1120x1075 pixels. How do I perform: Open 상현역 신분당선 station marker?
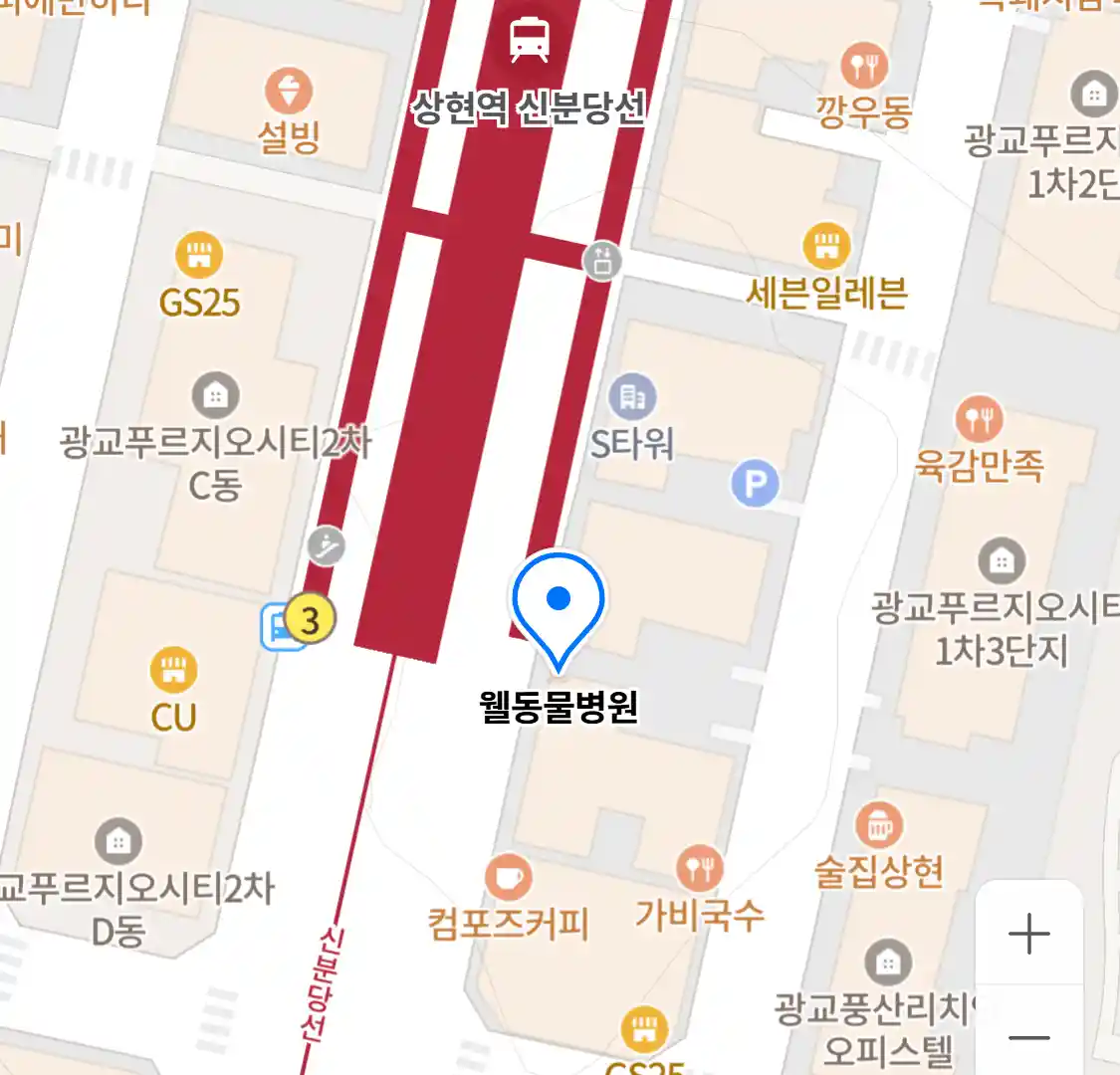point(529,40)
